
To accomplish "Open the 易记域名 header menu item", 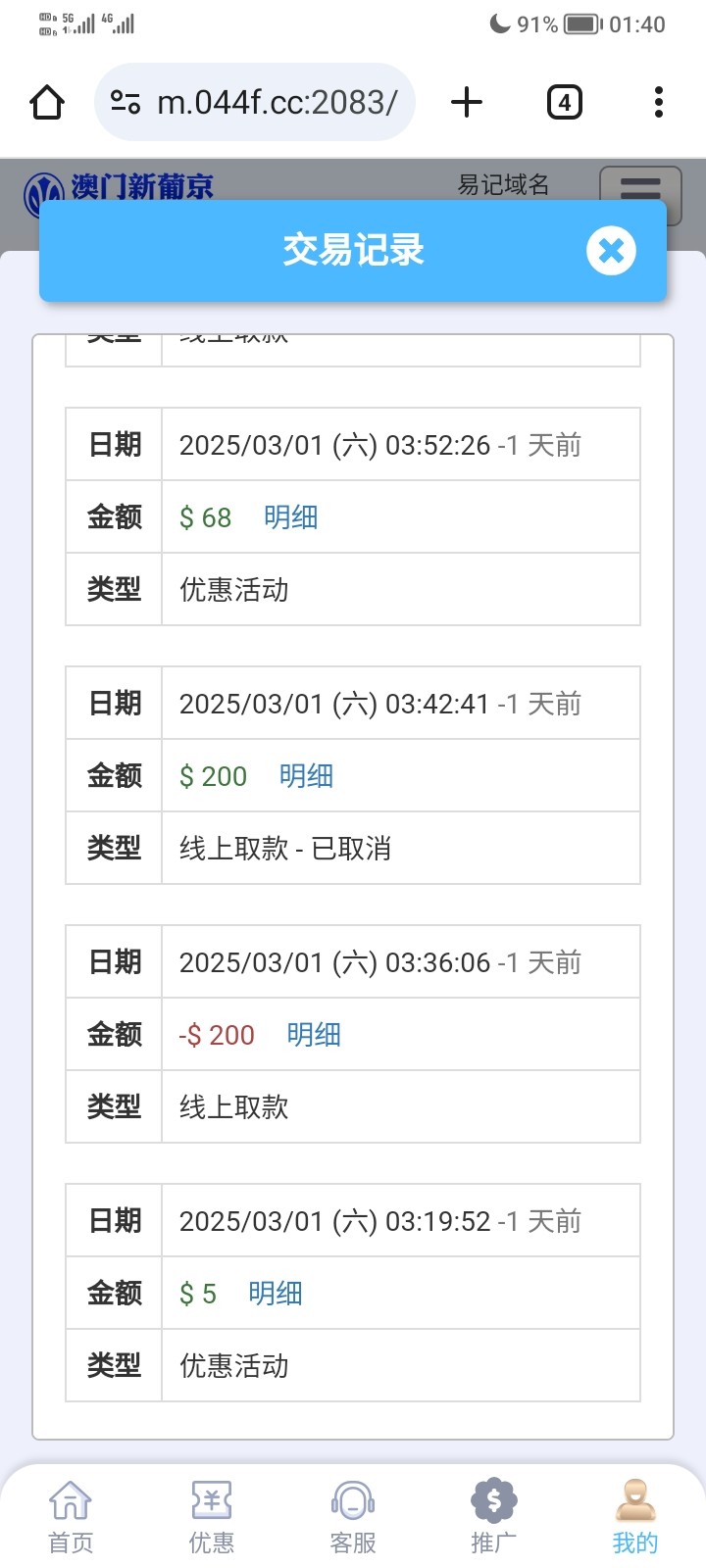I will click(502, 184).
